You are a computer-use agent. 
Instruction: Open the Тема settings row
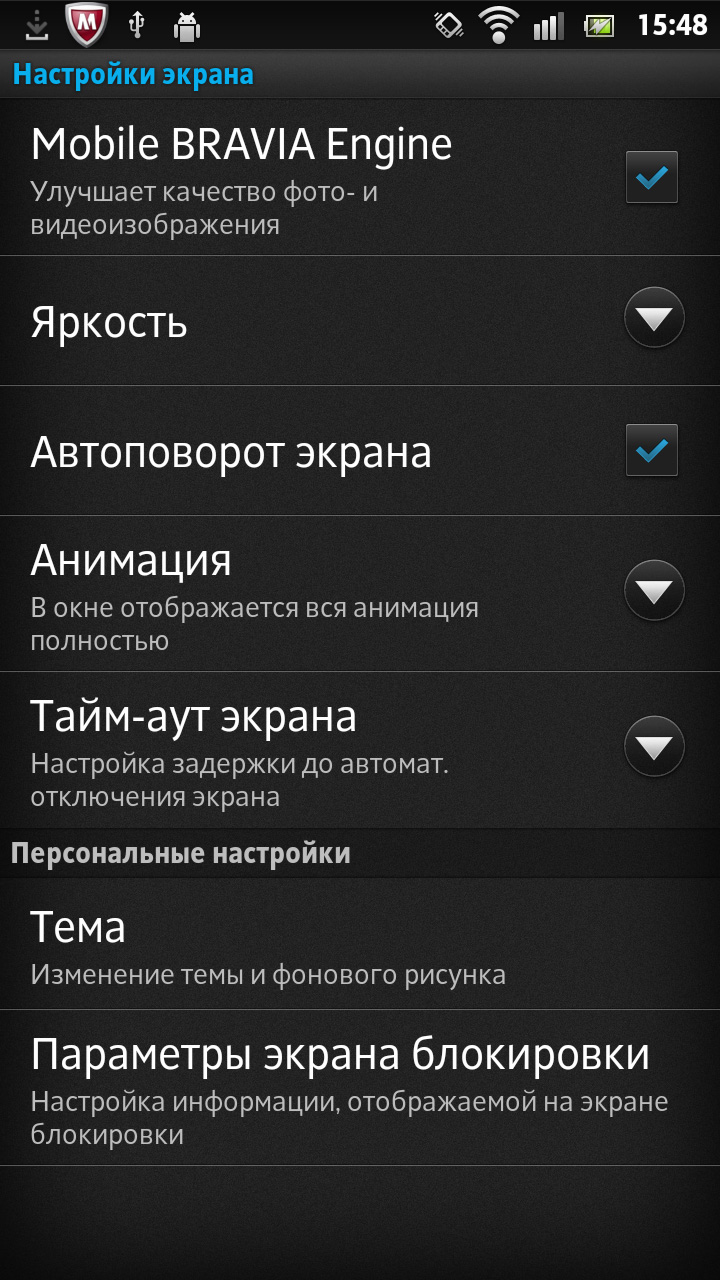(360, 944)
